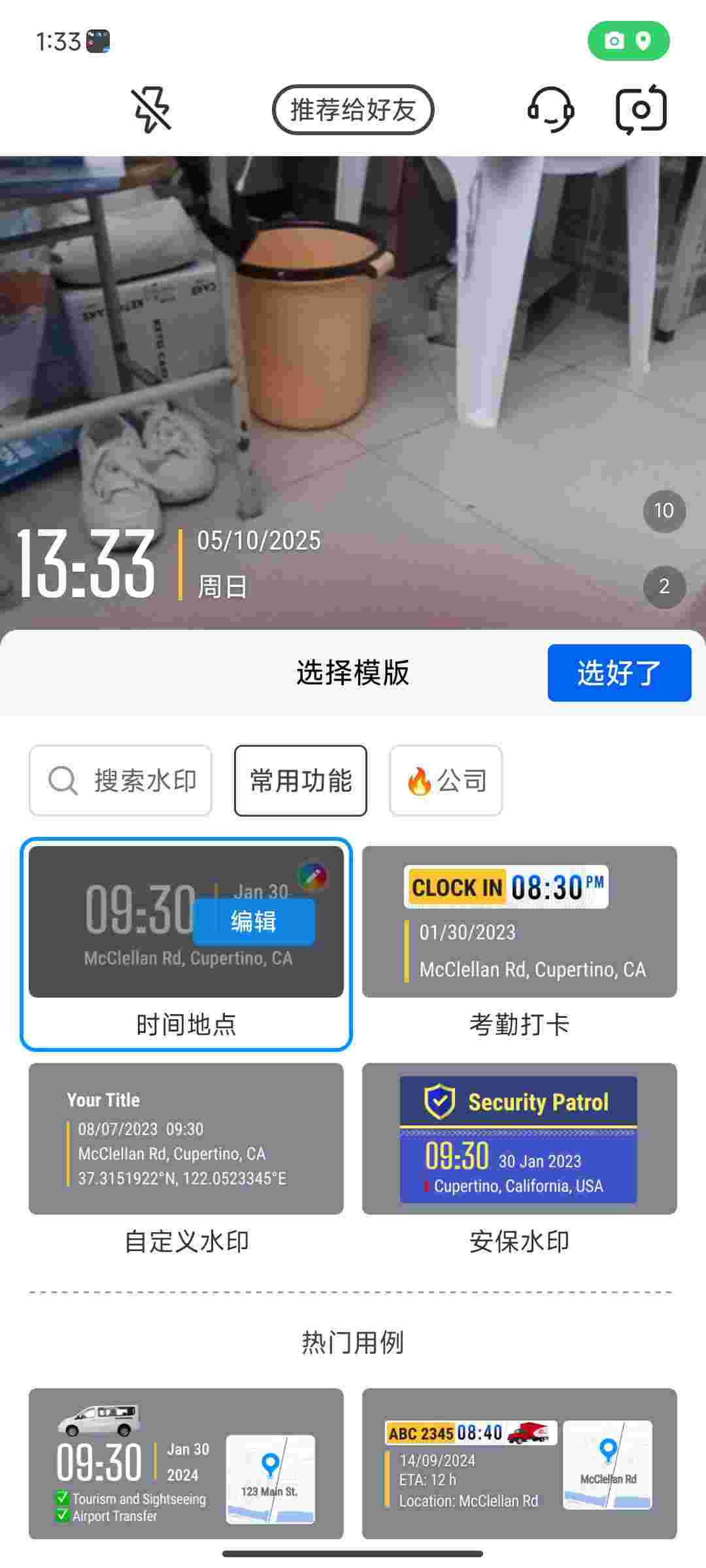Toggle the camera flash icon

tap(151, 110)
